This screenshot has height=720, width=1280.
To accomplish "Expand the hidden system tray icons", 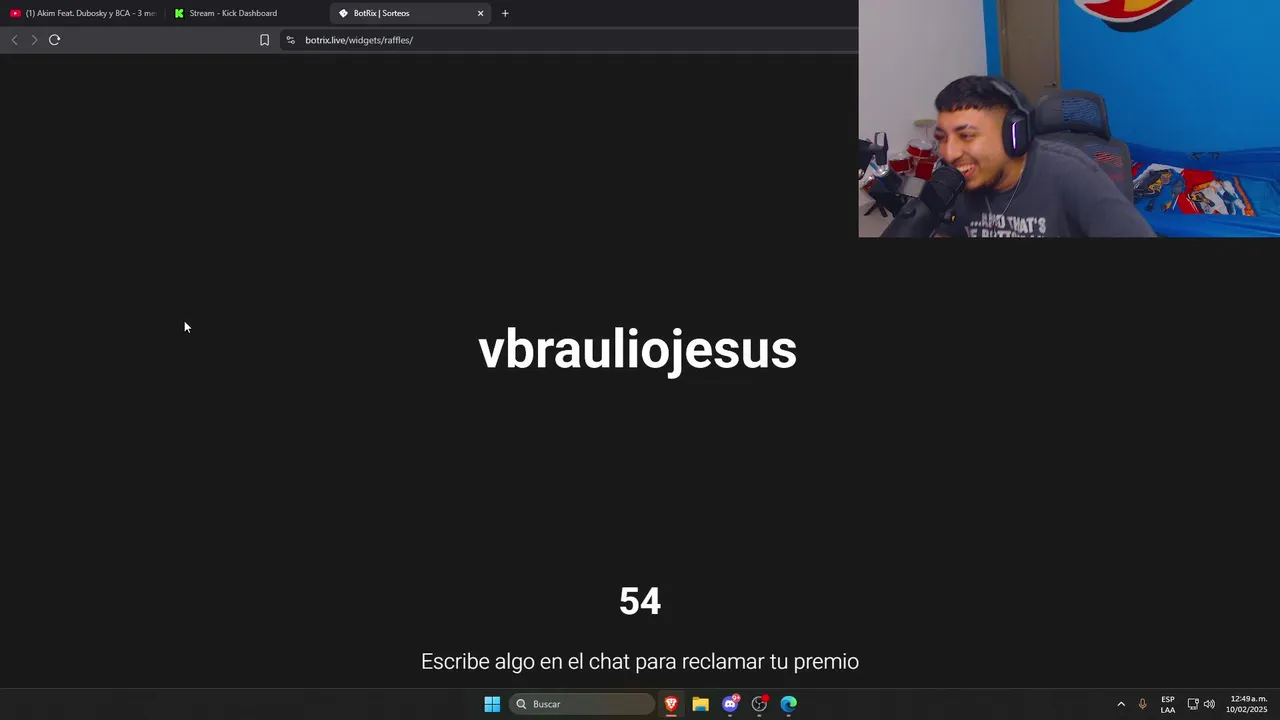I will [1121, 704].
